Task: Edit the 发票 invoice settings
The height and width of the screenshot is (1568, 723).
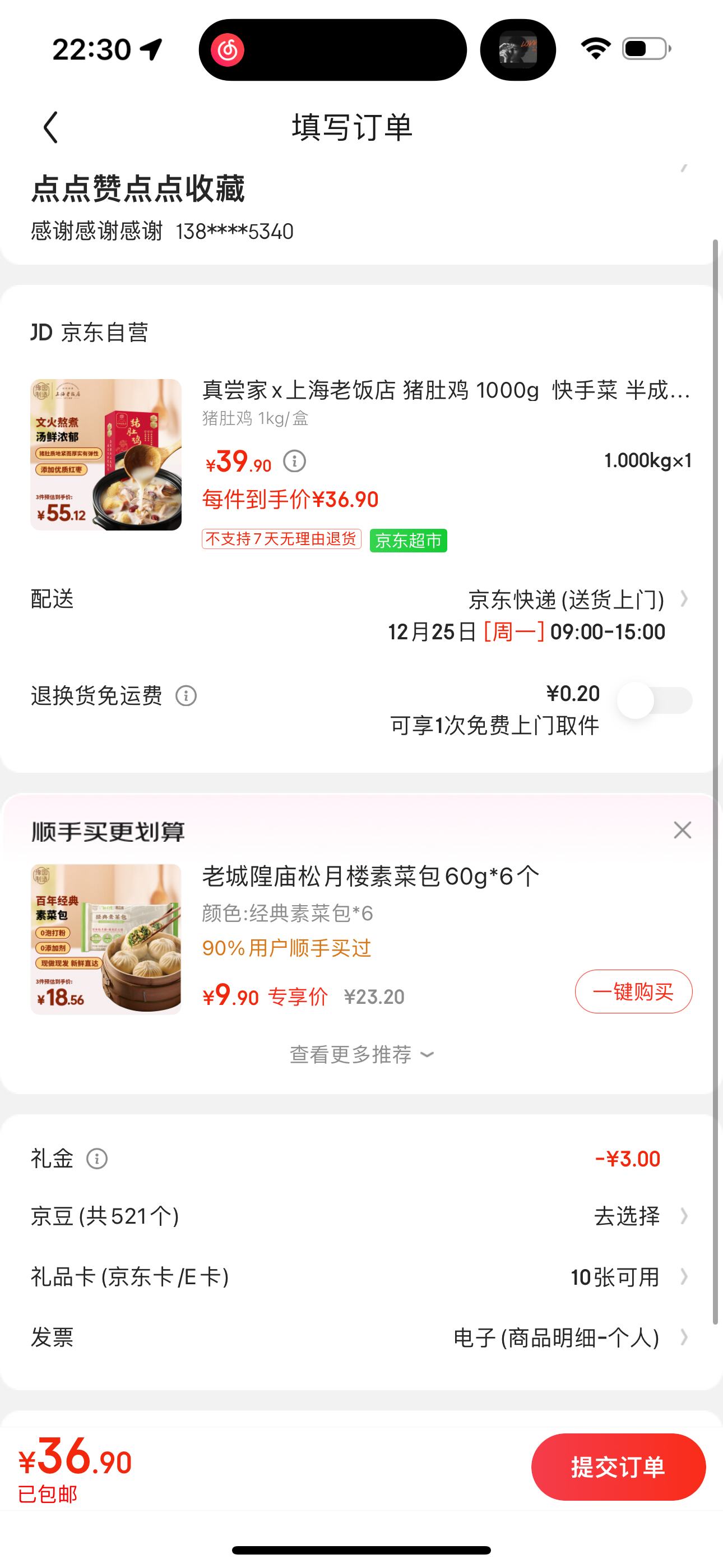Action: pyautogui.click(x=361, y=1338)
